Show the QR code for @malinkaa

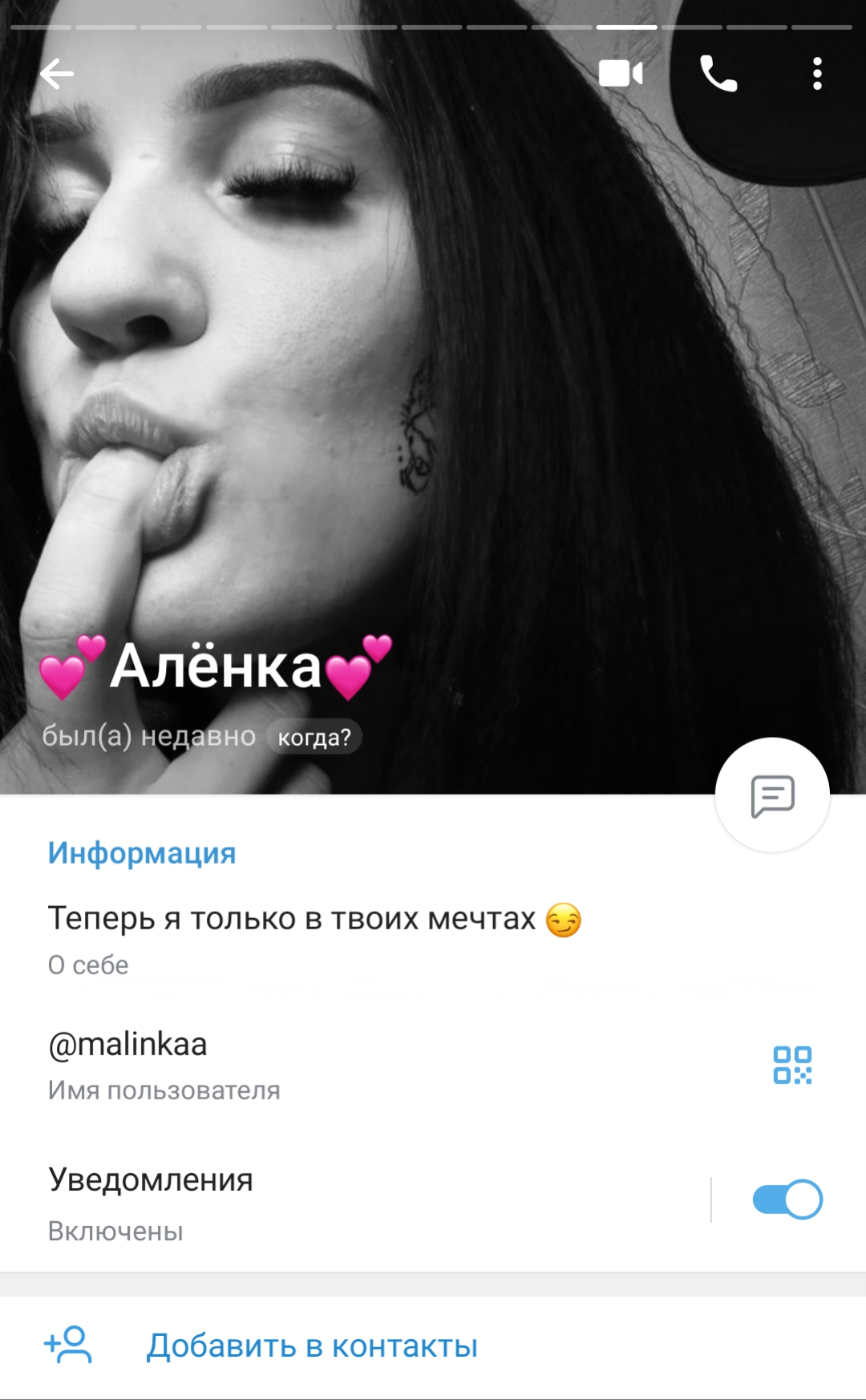tap(792, 1065)
